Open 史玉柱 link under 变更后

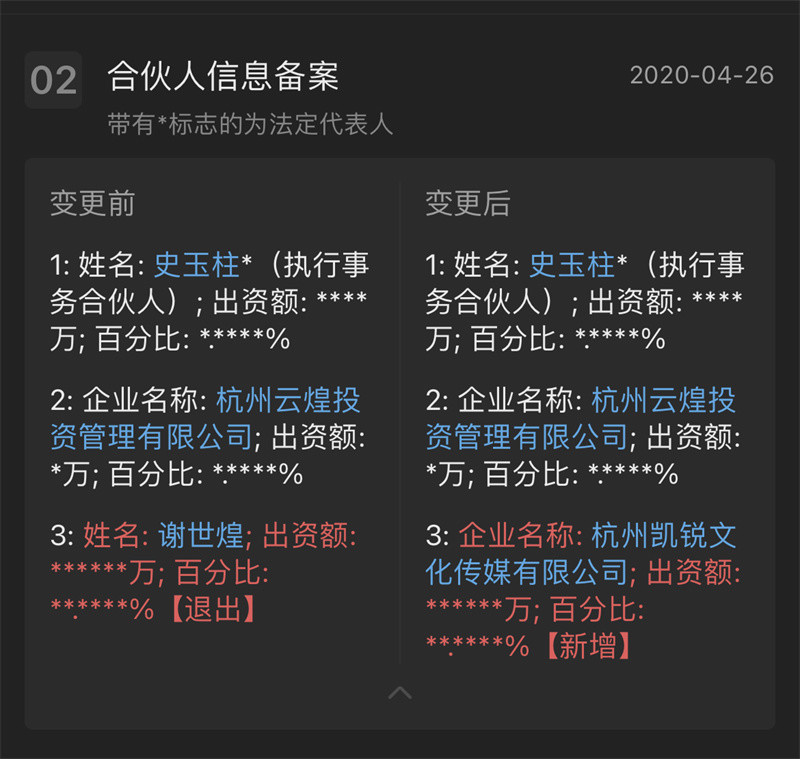click(571, 265)
